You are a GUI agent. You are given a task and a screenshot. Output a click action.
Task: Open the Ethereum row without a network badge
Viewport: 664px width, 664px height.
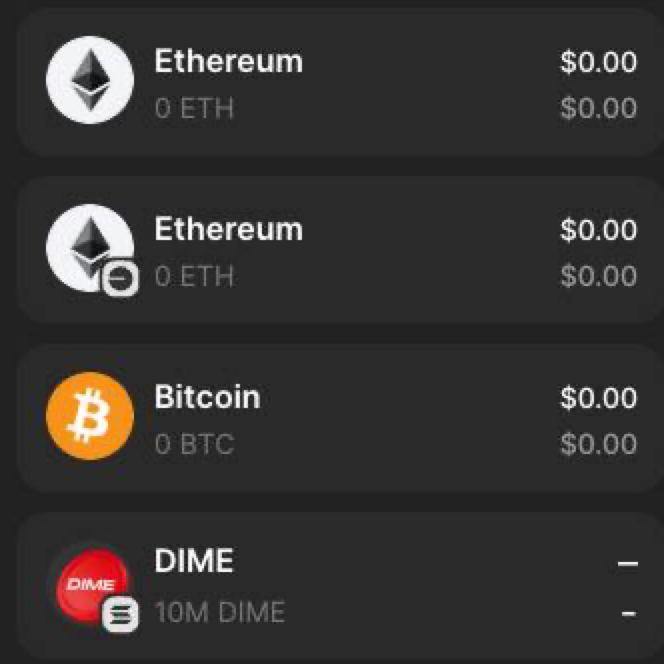pos(340,84)
